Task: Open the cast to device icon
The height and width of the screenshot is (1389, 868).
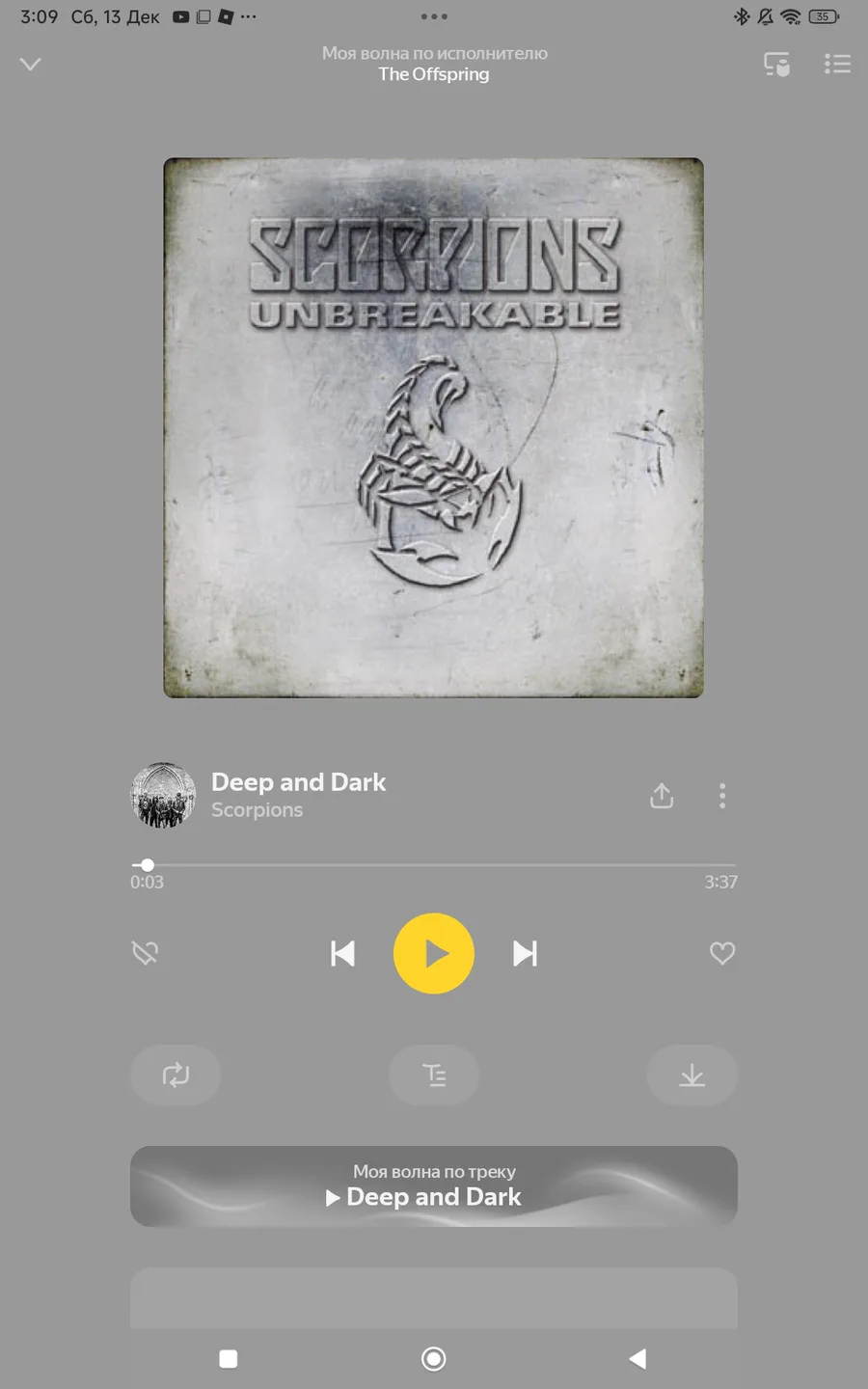Action: [776, 65]
